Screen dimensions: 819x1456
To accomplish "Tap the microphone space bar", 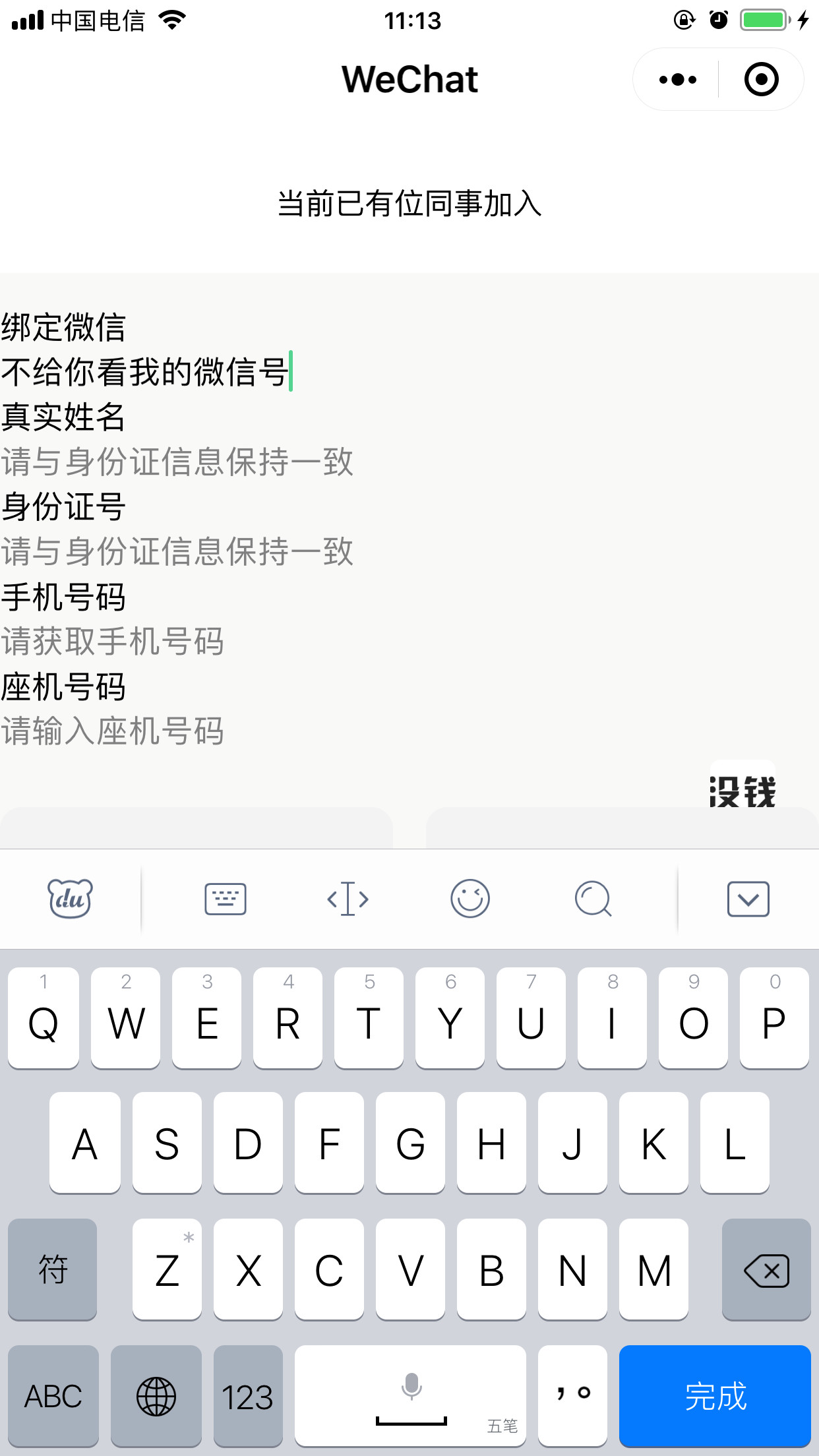I will [x=410, y=1396].
